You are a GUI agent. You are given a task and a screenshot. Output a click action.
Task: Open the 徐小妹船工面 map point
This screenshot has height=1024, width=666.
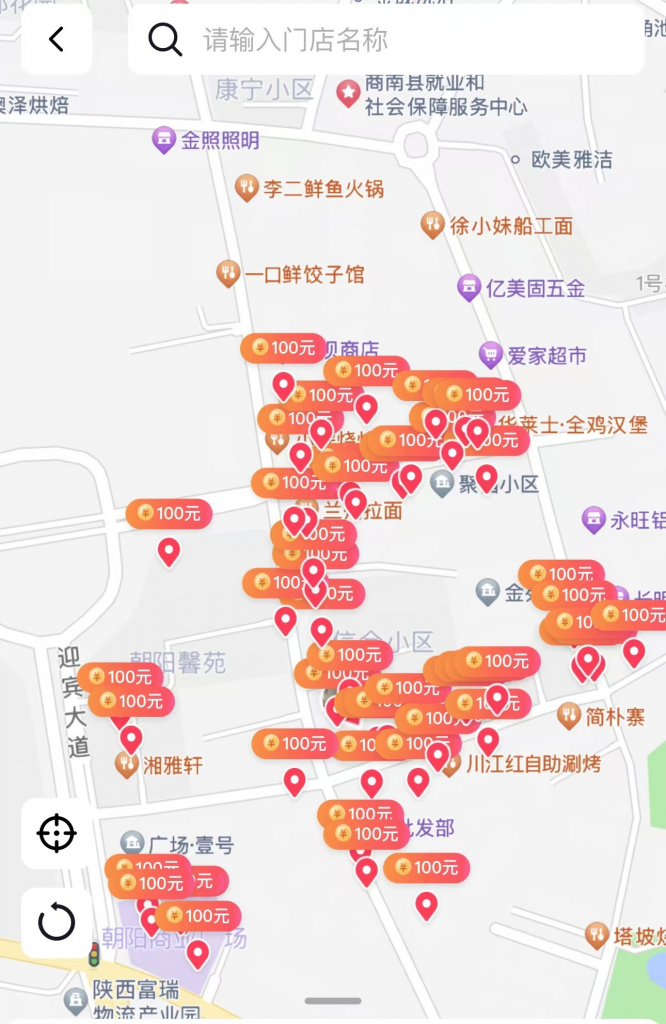coord(498,225)
